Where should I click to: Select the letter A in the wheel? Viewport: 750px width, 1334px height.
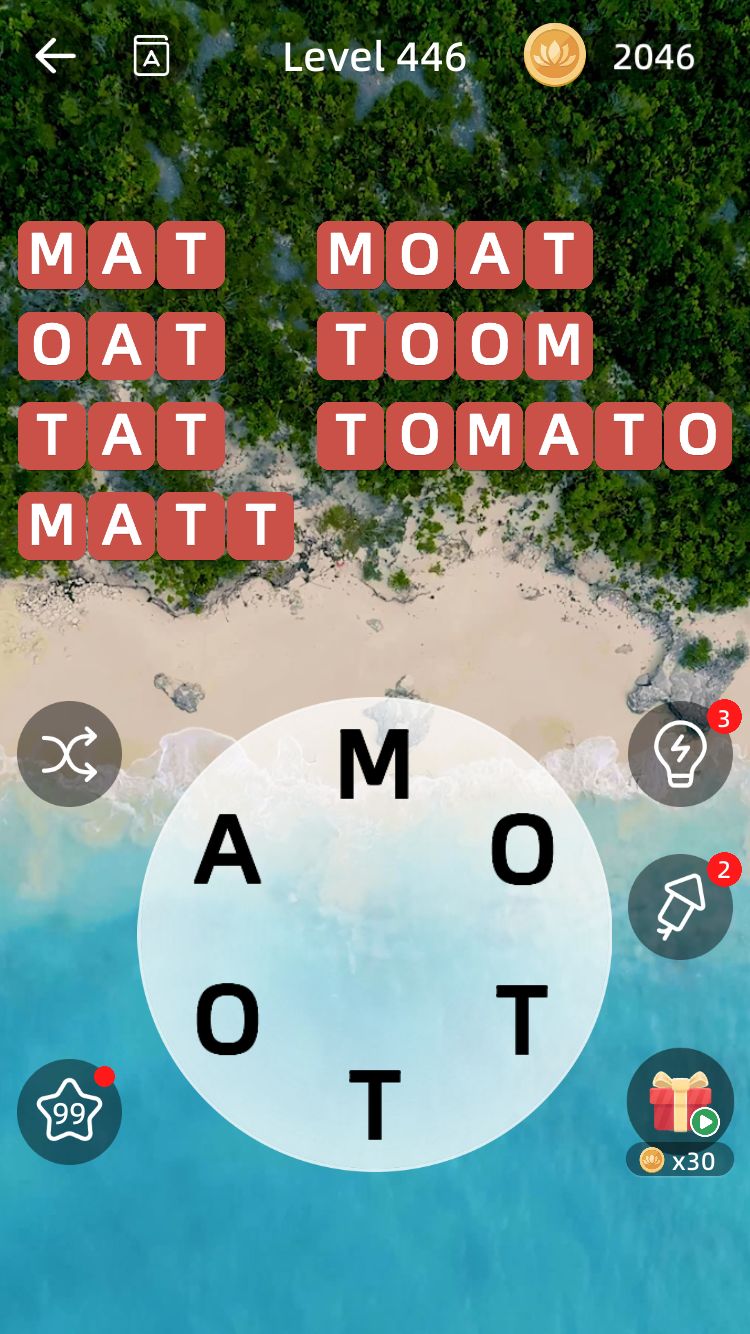[x=227, y=850]
